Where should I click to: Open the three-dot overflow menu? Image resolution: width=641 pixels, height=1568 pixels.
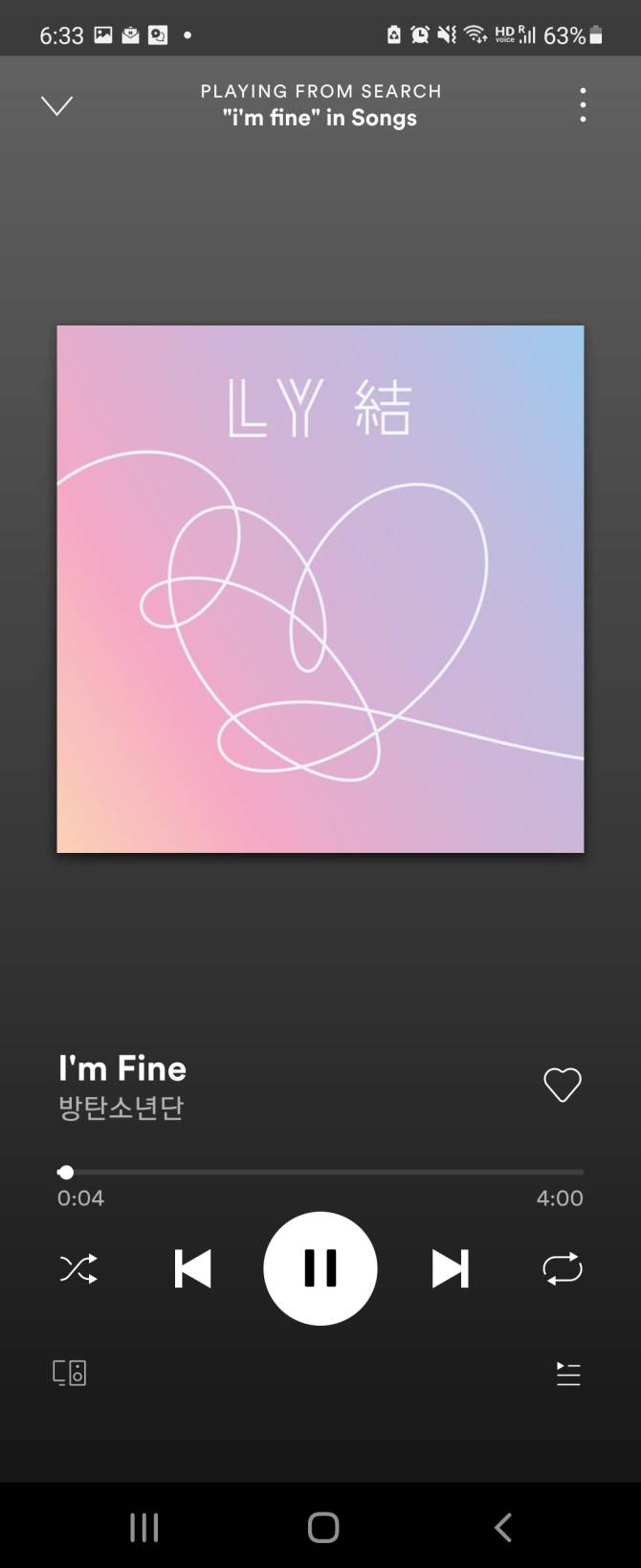coord(583,104)
